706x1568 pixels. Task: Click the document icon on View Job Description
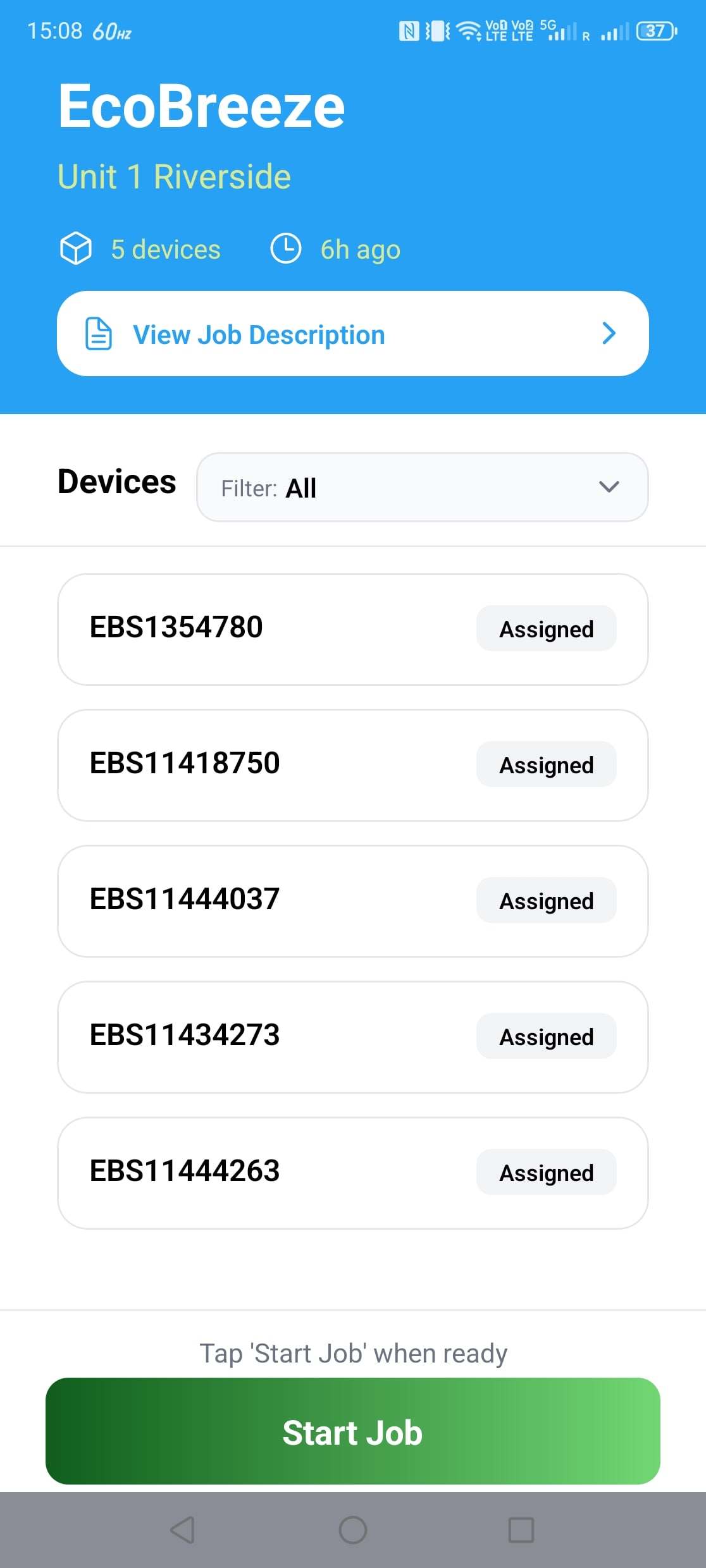pyautogui.click(x=97, y=333)
